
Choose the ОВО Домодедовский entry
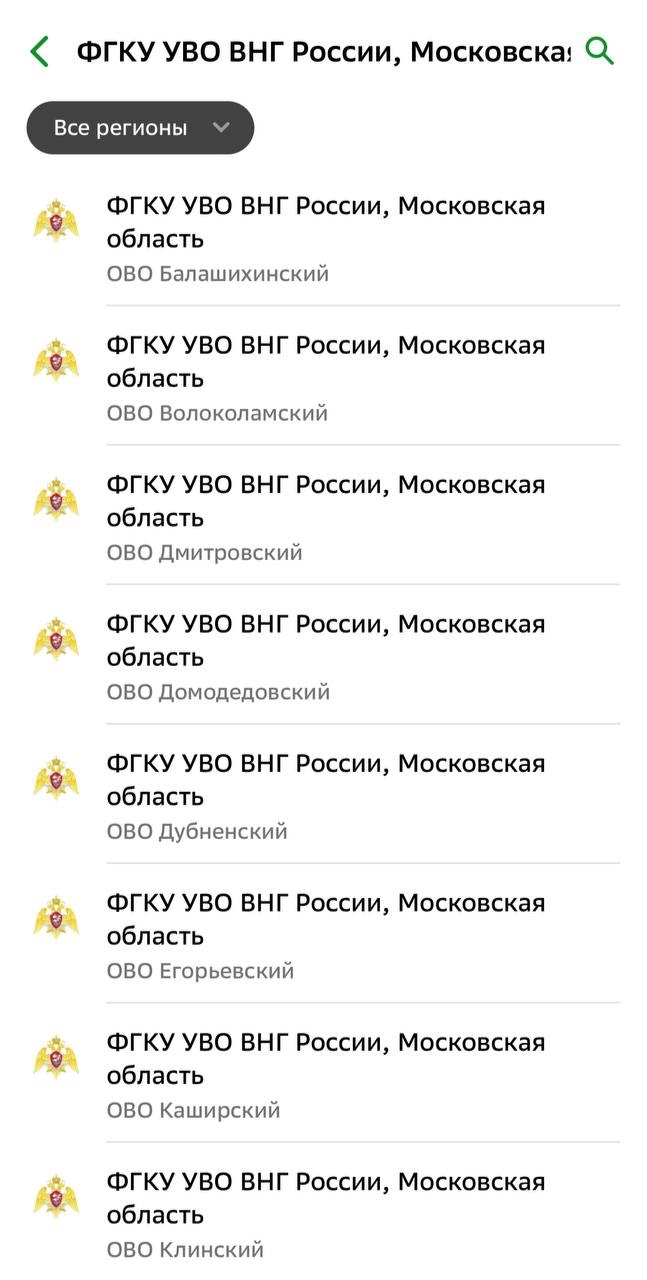[325, 656]
